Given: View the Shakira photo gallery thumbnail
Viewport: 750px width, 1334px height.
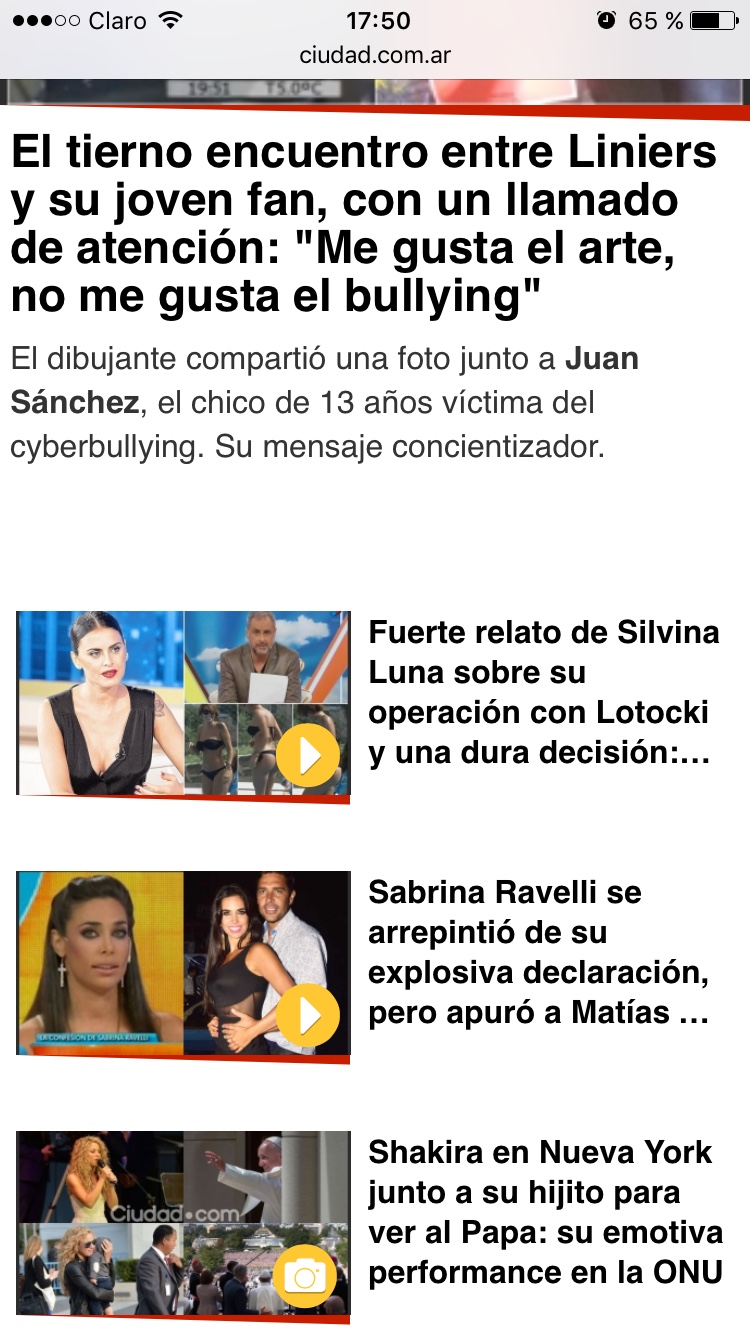Looking at the screenshot, I should pos(183,1222).
